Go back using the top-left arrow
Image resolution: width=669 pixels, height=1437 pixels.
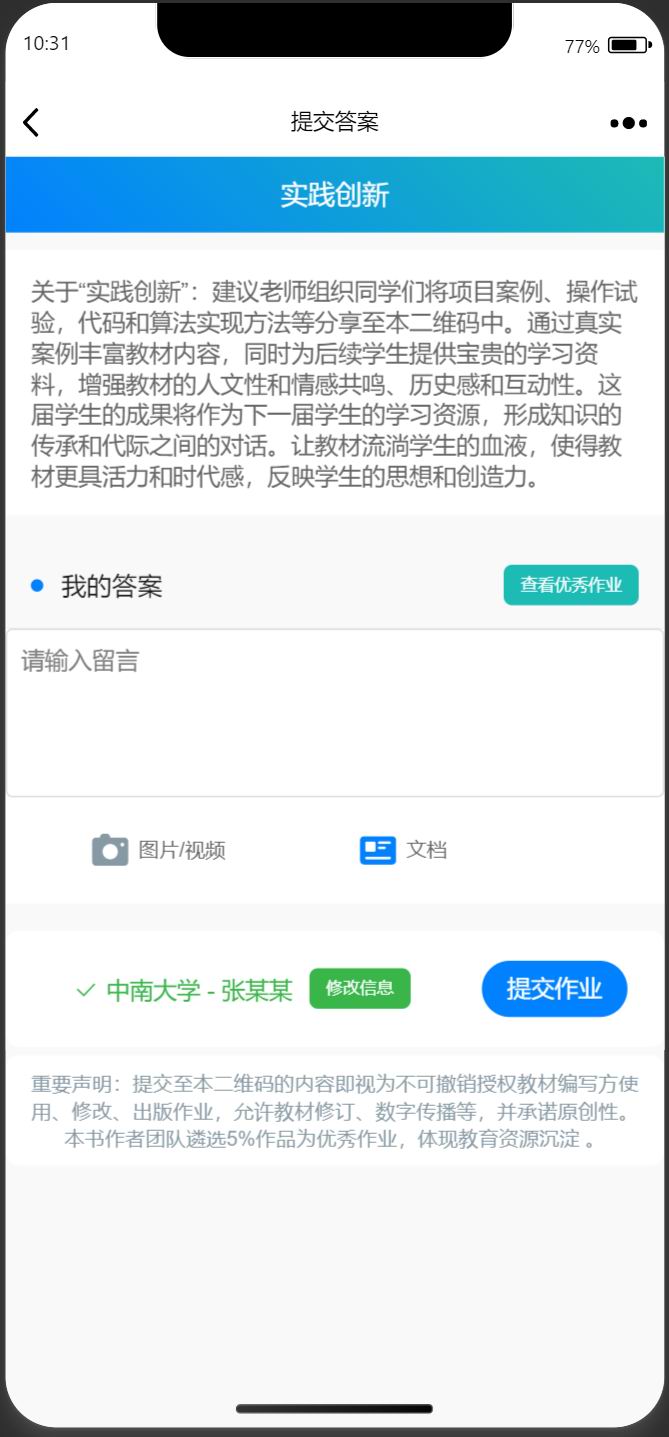pos(31,123)
